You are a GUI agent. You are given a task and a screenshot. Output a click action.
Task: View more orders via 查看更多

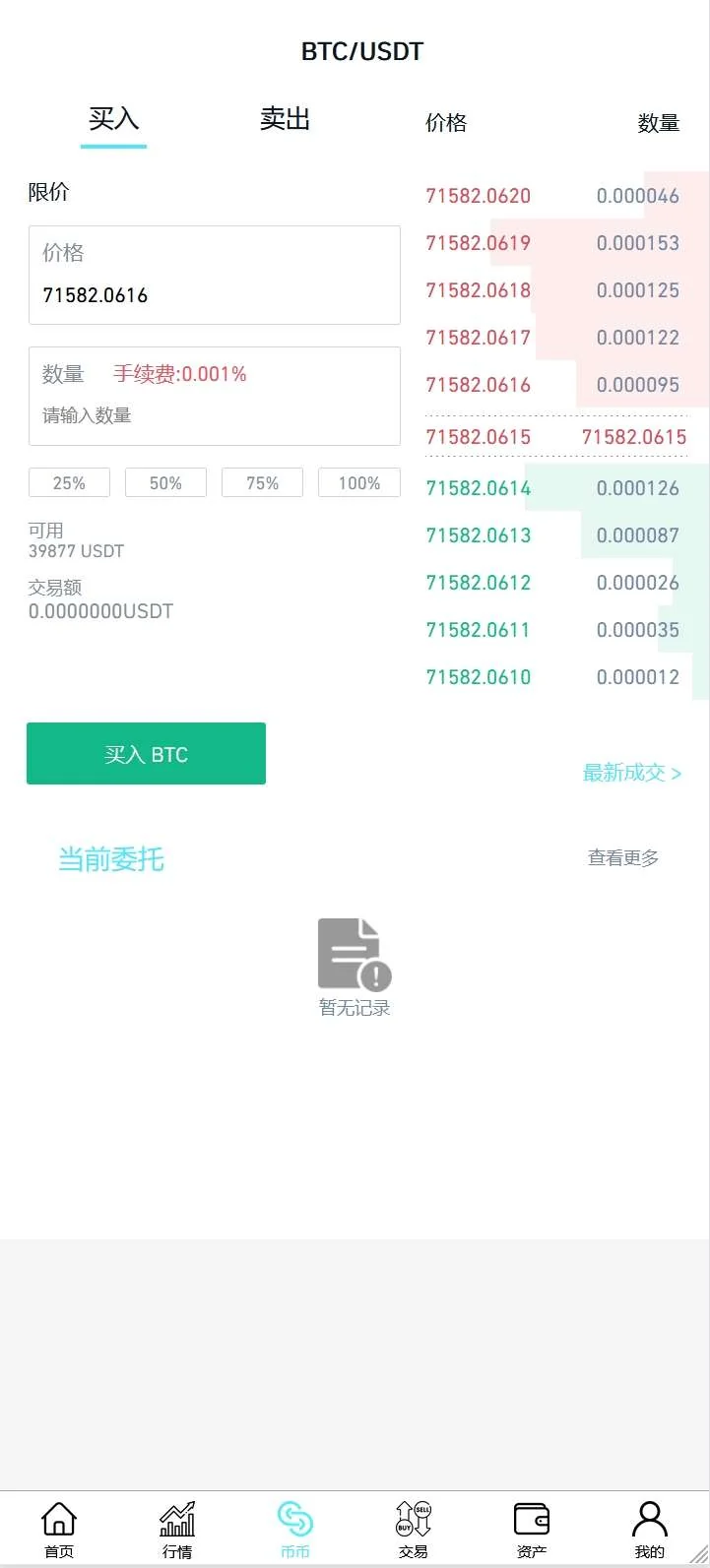[623, 858]
